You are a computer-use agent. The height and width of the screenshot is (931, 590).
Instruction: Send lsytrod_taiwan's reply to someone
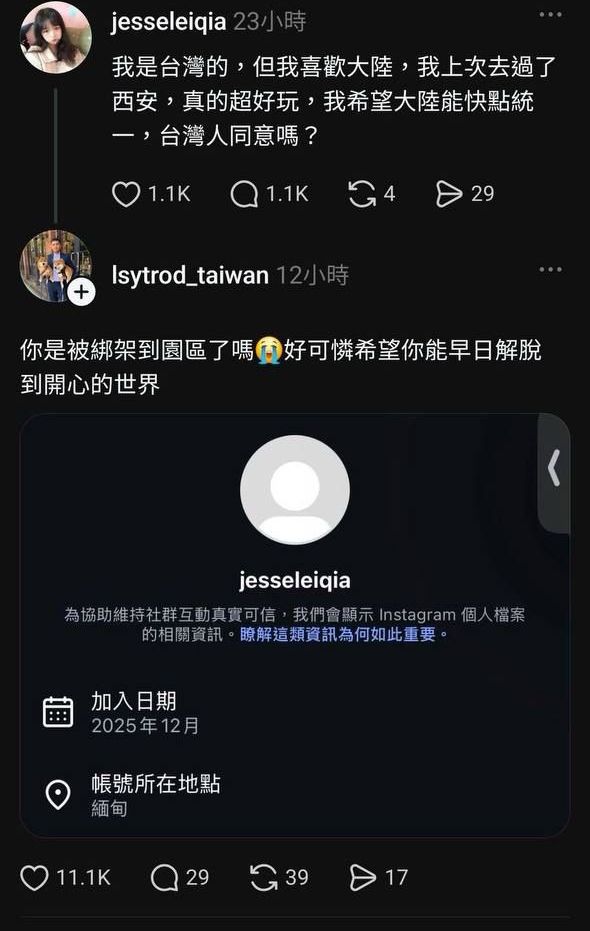click(x=363, y=878)
